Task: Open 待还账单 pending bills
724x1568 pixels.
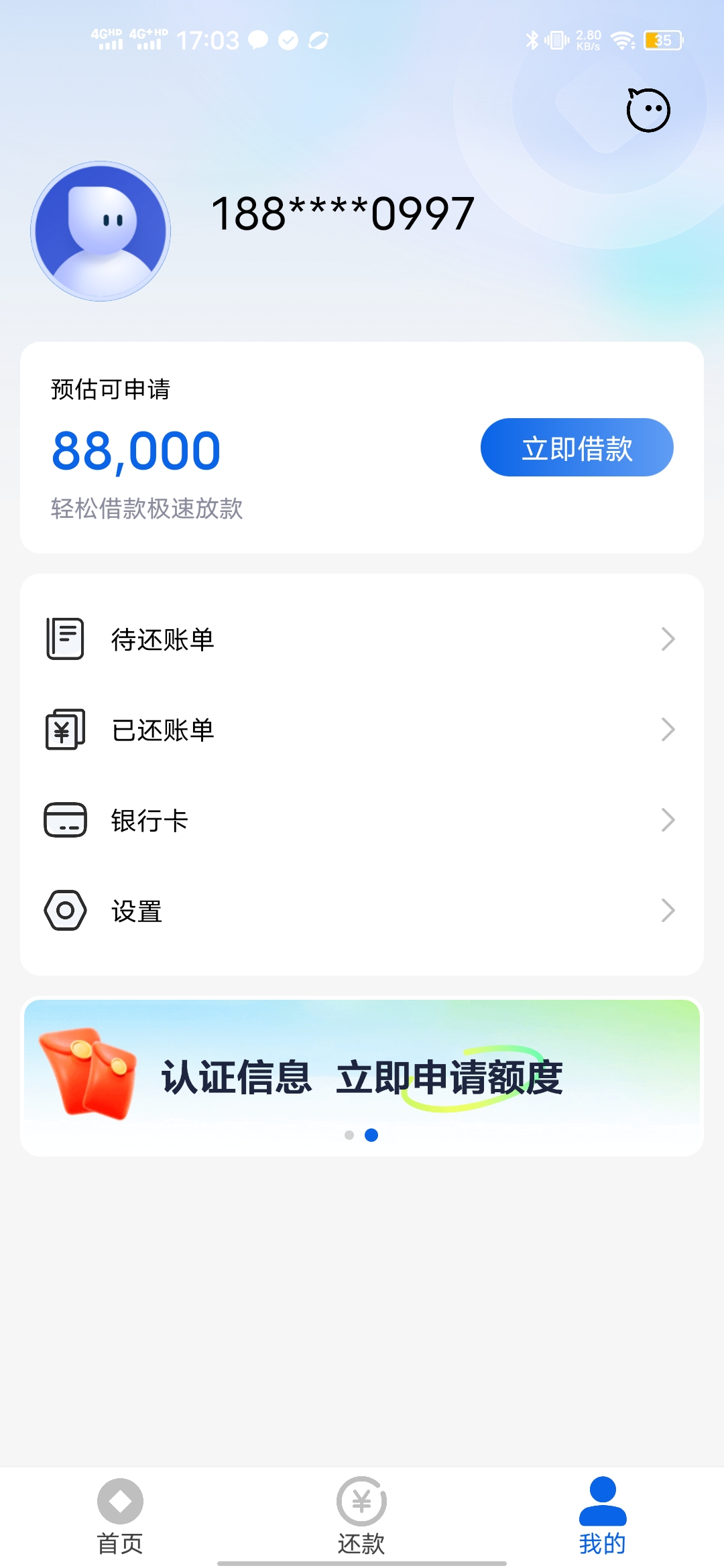Action: tap(362, 639)
